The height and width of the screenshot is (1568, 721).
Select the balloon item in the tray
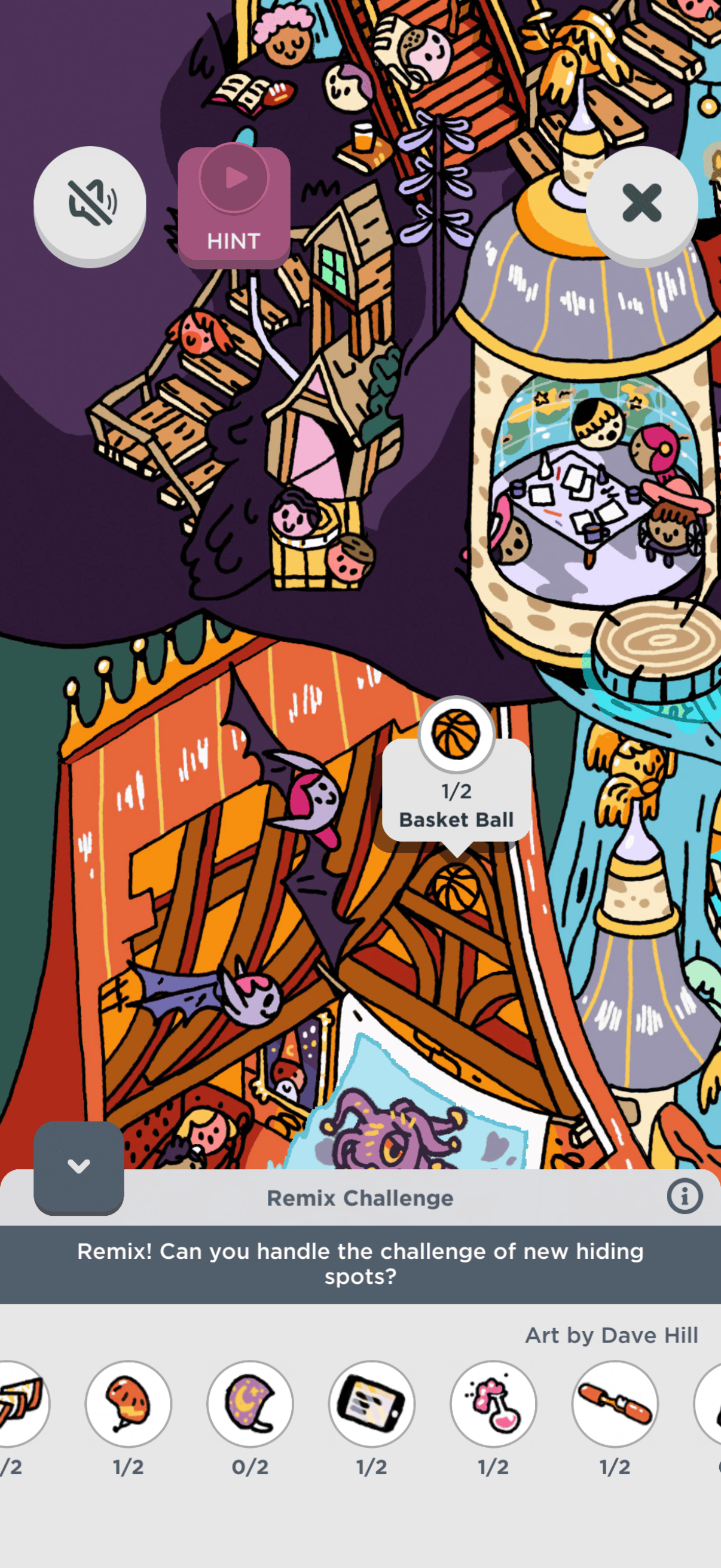click(x=129, y=1404)
